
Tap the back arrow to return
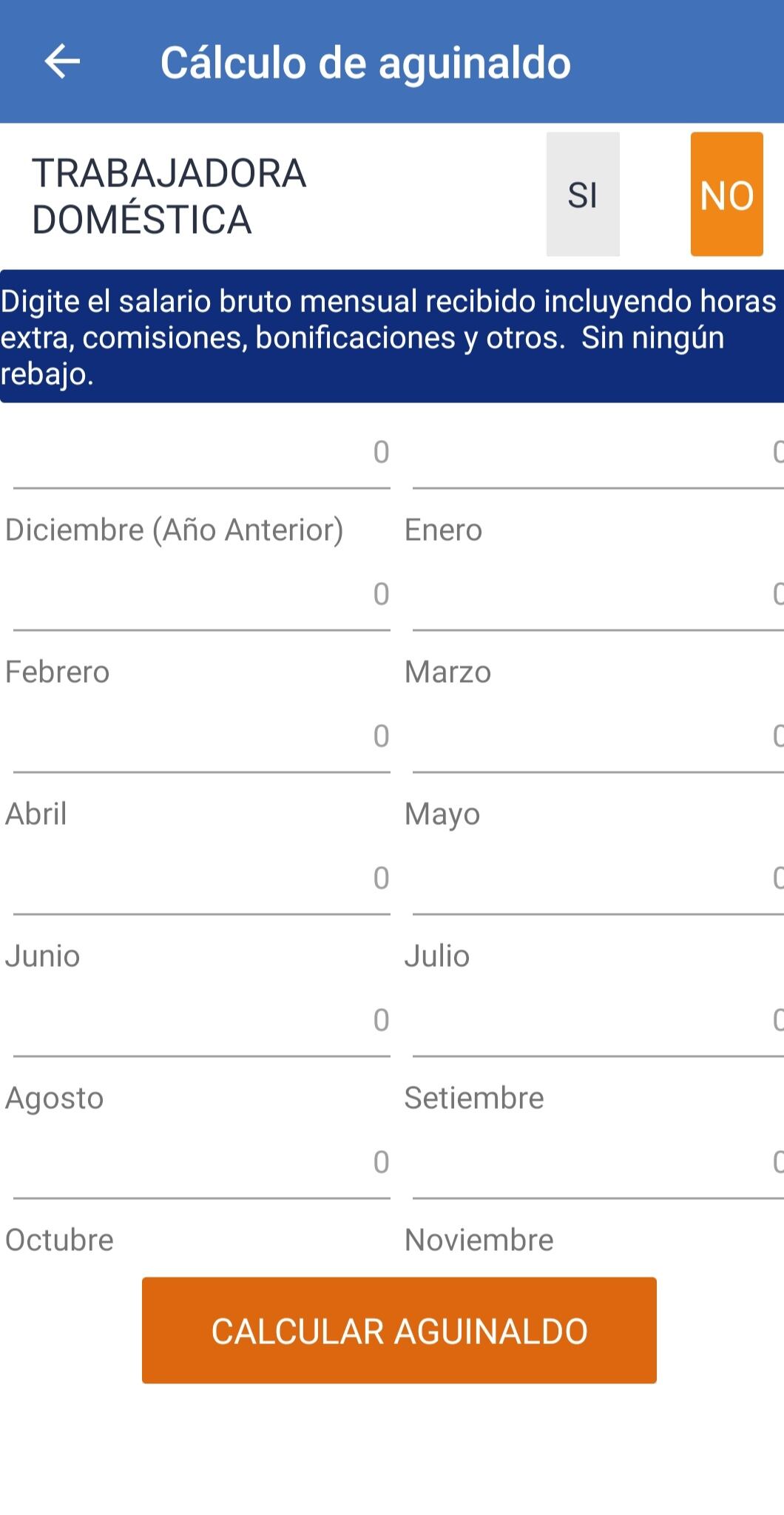(63, 63)
